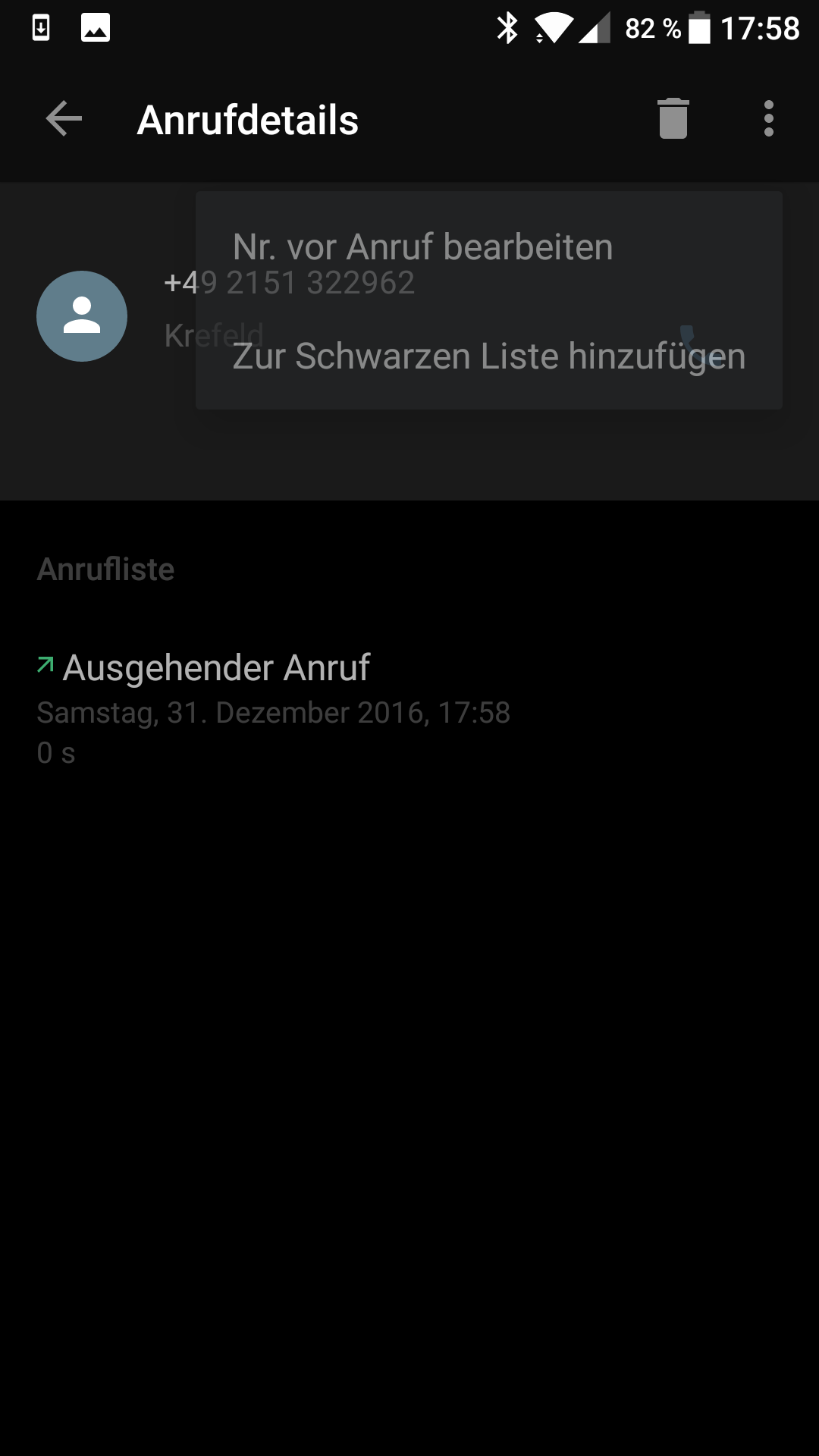
Task: Open the three-dot overflow menu
Action: [768, 119]
